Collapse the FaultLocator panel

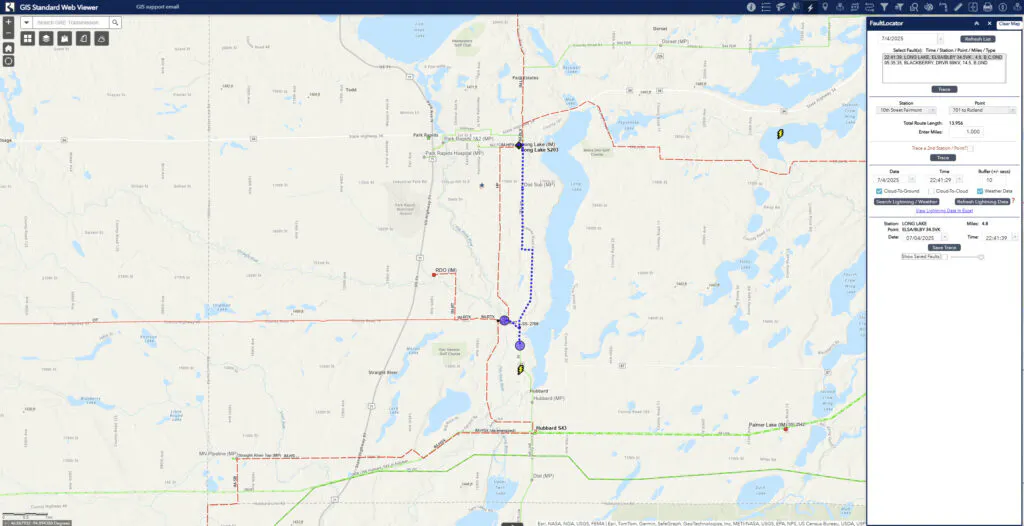(x=977, y=23)
